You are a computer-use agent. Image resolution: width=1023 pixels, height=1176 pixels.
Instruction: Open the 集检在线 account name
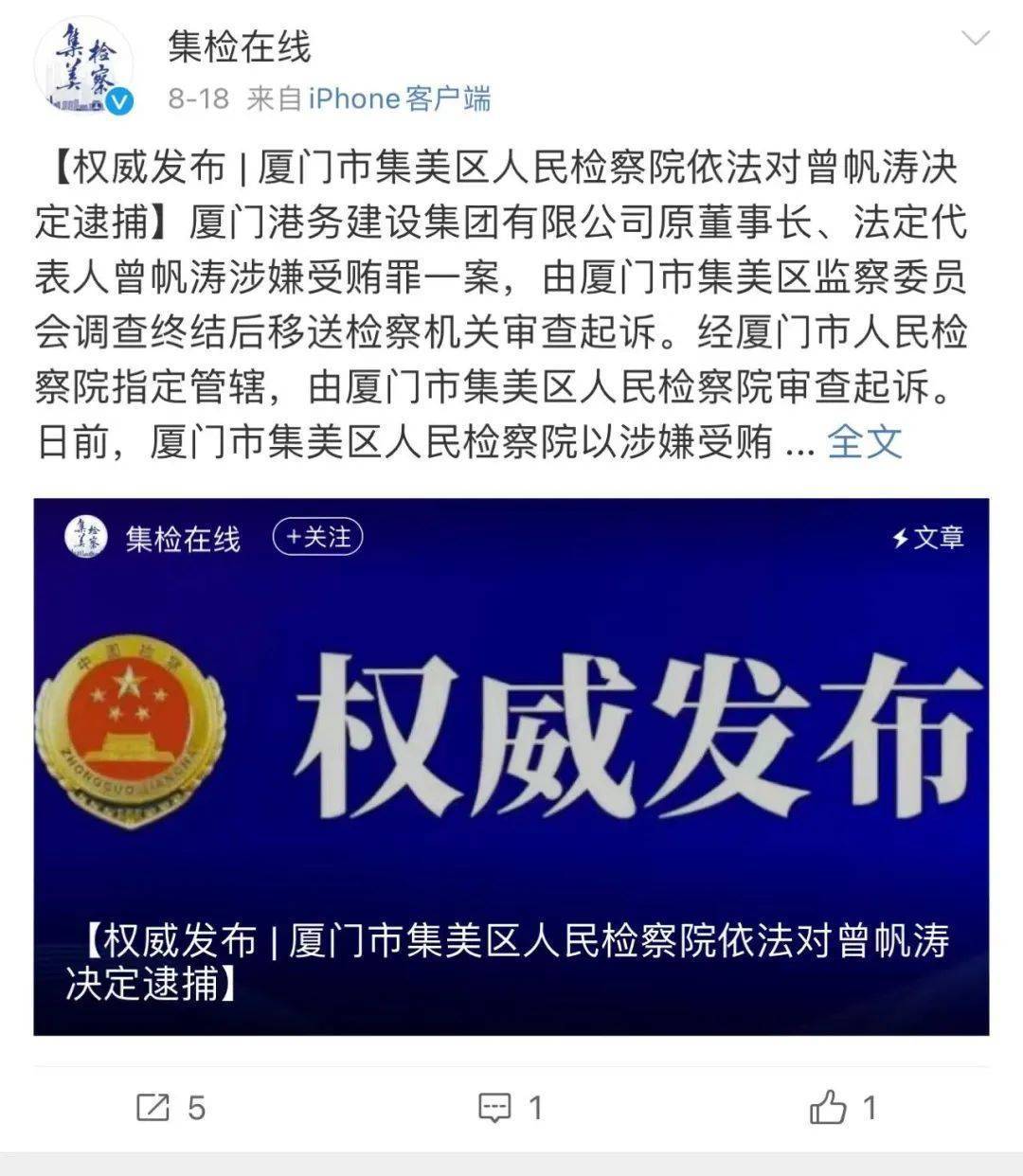(x=240, y=45)
